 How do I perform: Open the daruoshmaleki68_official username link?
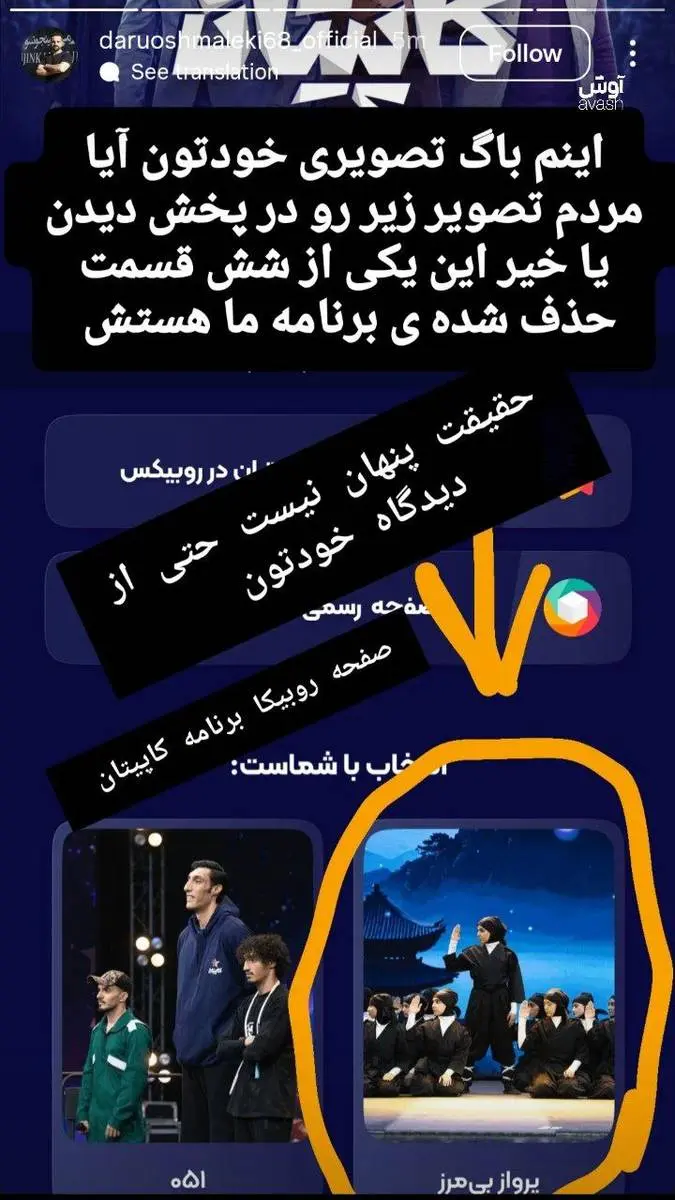click(238, 41)
